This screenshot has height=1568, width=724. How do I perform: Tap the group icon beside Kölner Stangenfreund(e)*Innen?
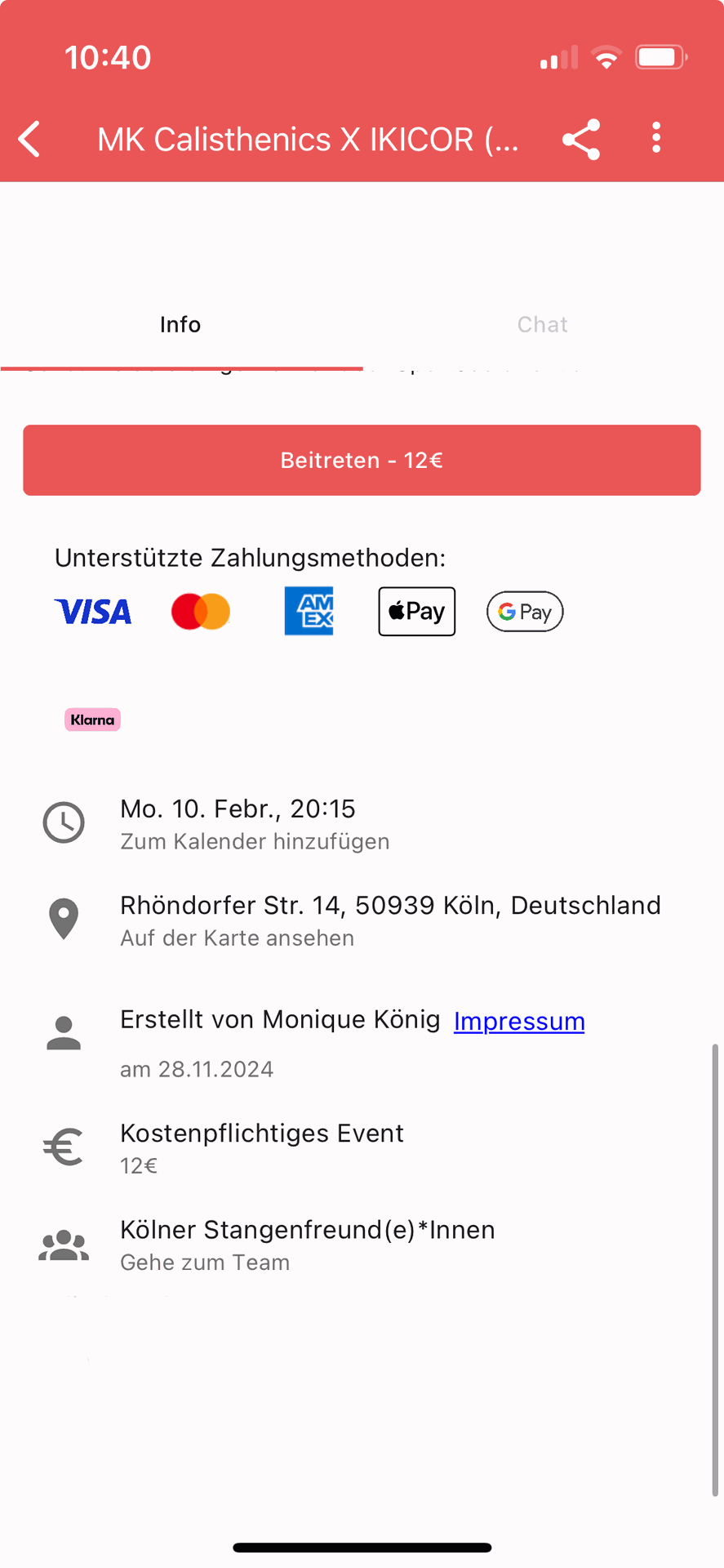coord(64,1244)
